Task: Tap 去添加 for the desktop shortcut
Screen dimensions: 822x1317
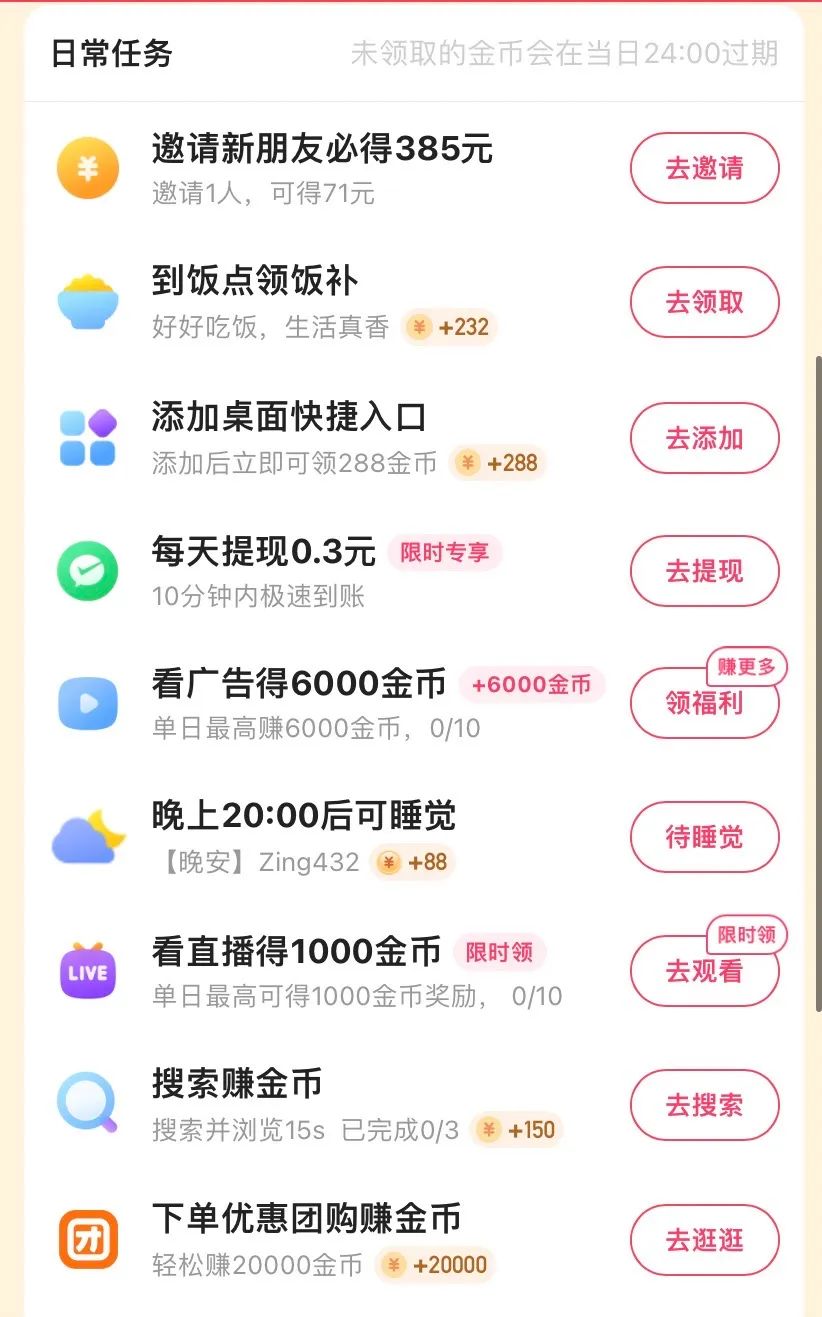Action: [704, 437]
